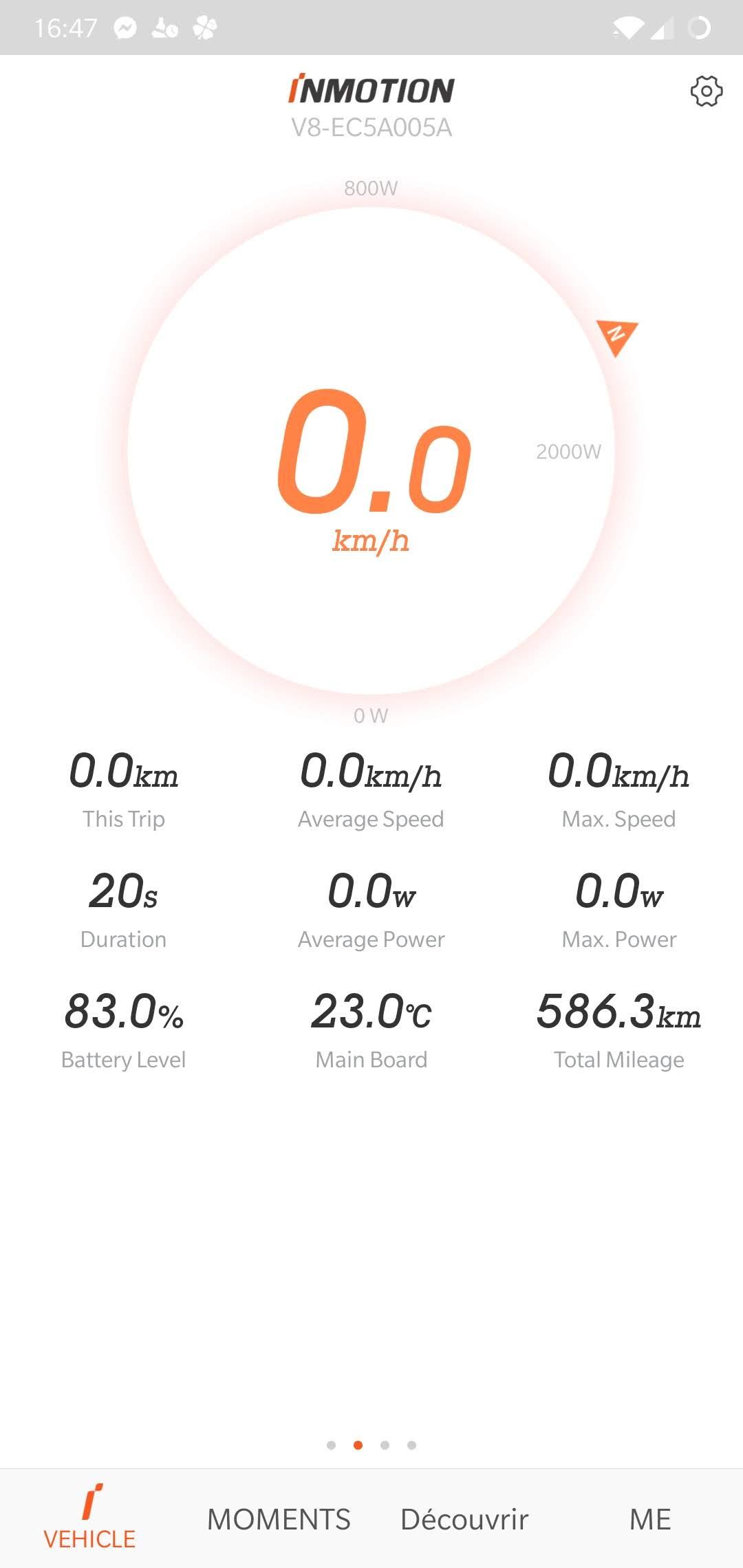Open the Découvrir tab
This screenshot has width=743, height=1568.
(x=464, y=1519)
